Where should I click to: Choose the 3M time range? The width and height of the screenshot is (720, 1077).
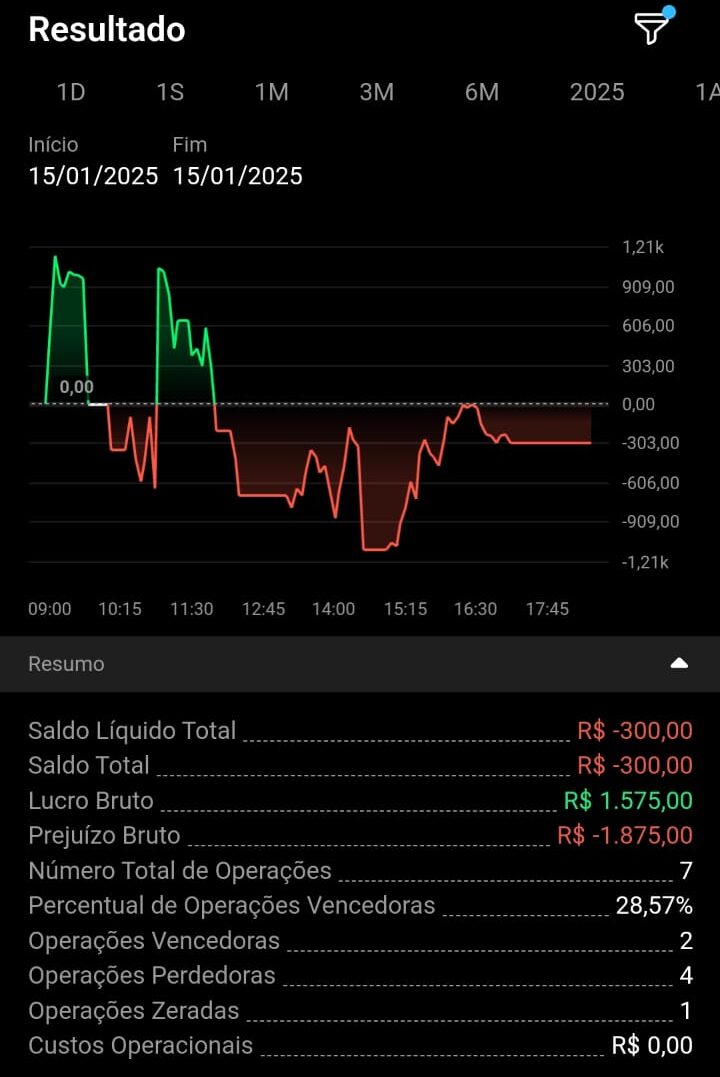pos(377,92)
